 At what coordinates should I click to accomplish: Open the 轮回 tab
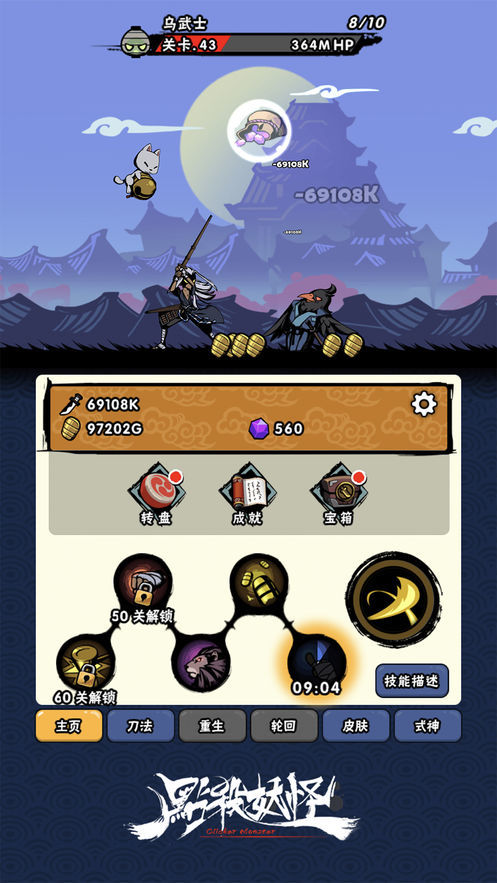click(284, 725)
